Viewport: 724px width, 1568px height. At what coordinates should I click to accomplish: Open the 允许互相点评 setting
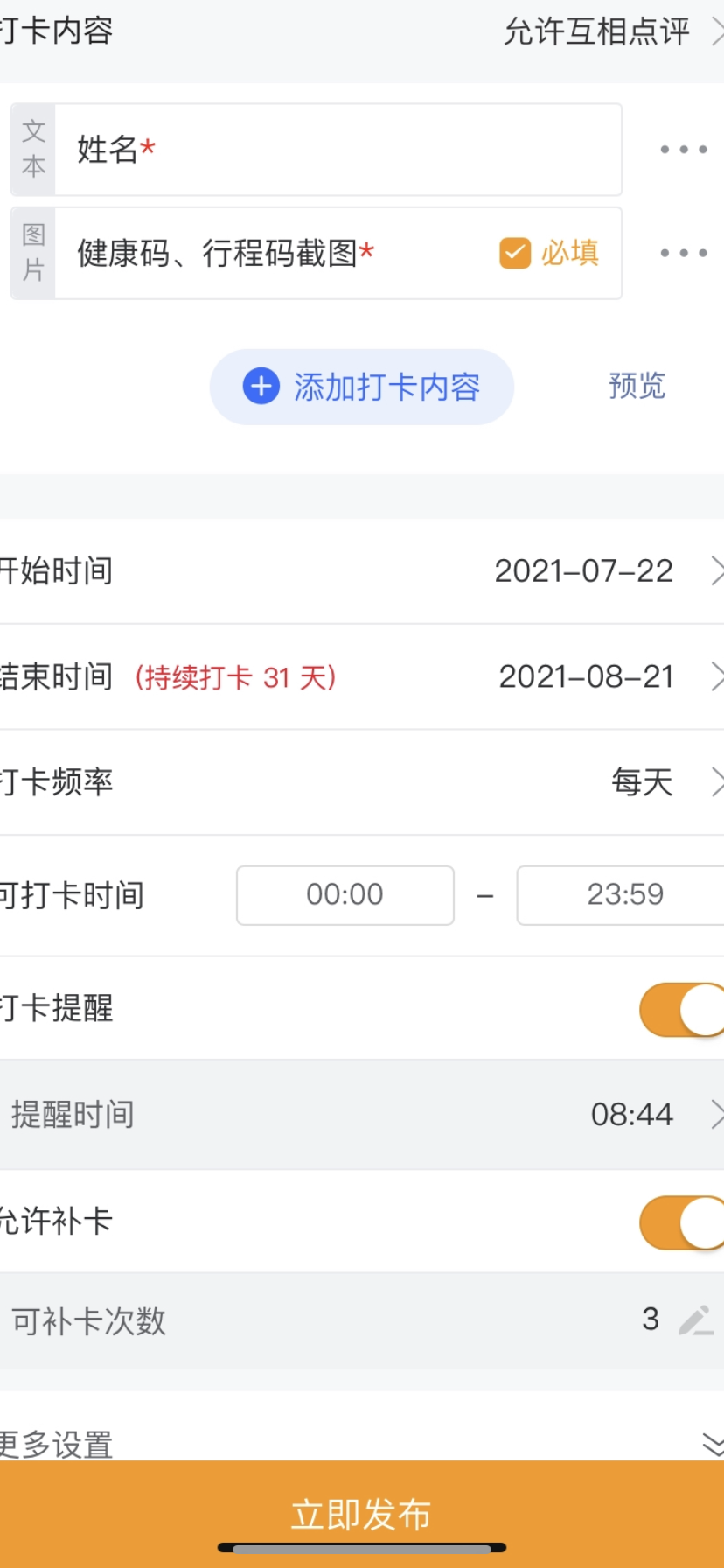click(x=612, y=32)
